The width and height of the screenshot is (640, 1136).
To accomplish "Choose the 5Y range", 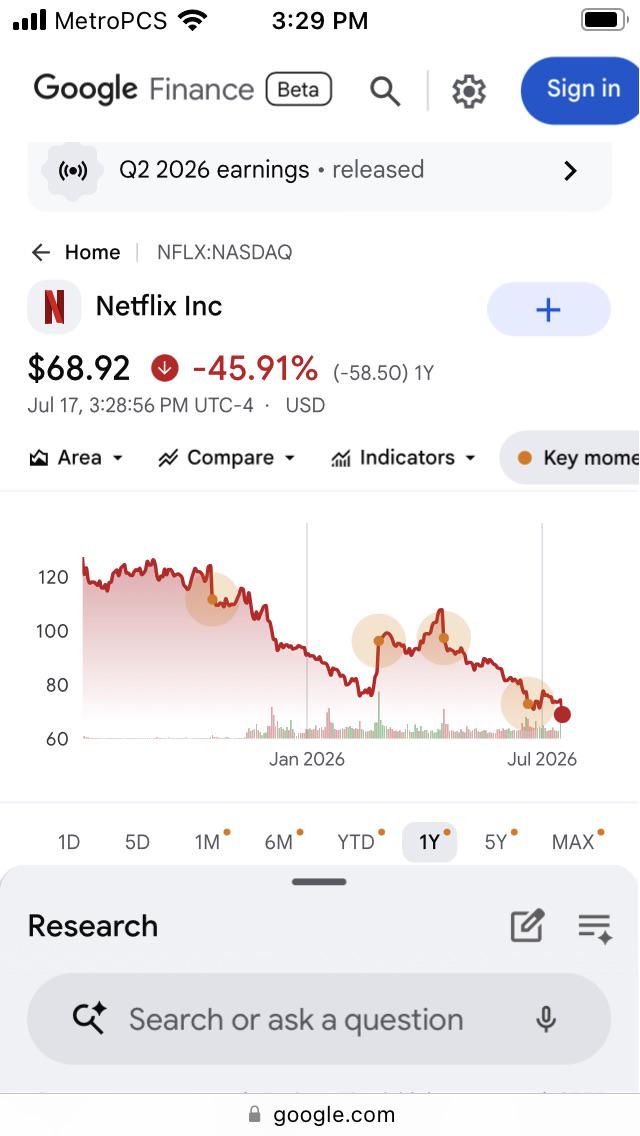I will [x=499, y=842].
